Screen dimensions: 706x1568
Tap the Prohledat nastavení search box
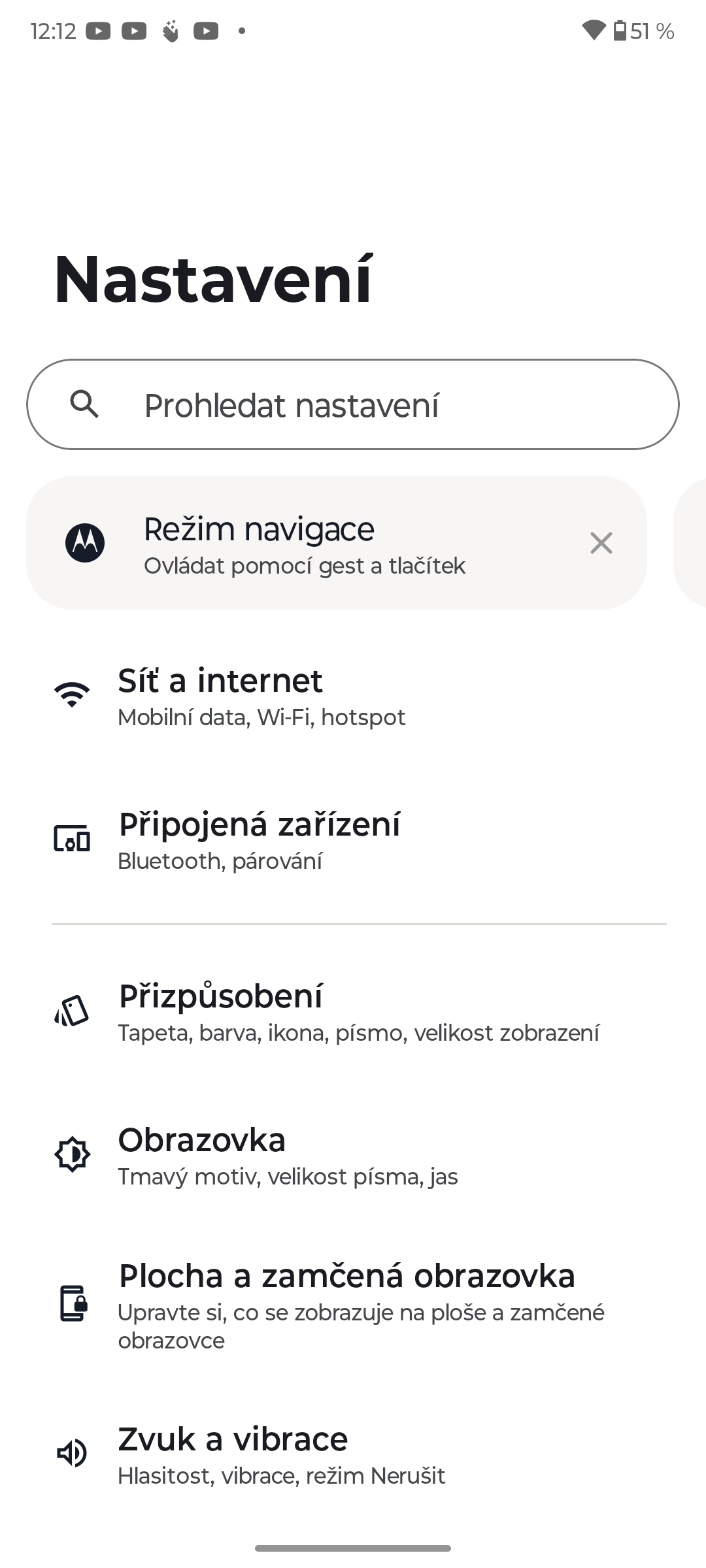pos(353,404)
